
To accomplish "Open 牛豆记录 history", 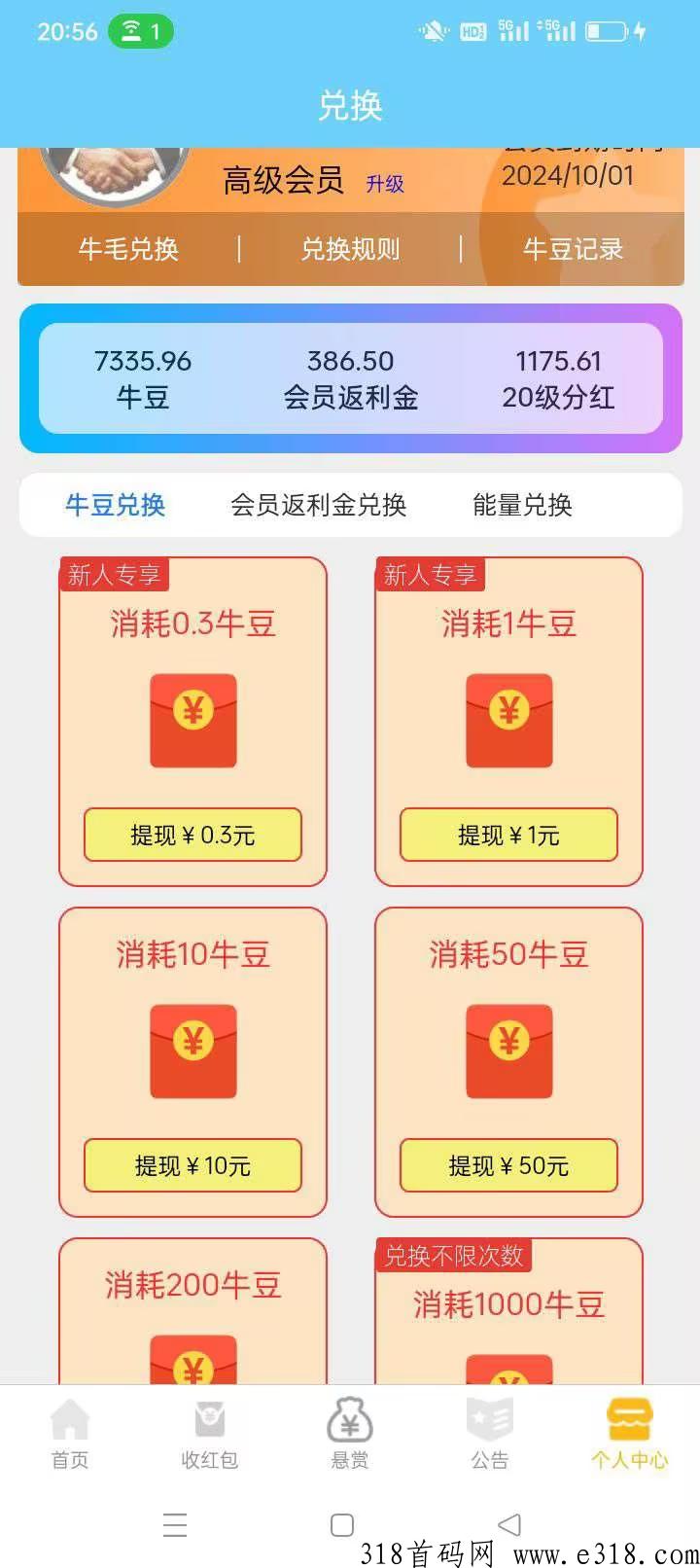I will pos(573,249).
